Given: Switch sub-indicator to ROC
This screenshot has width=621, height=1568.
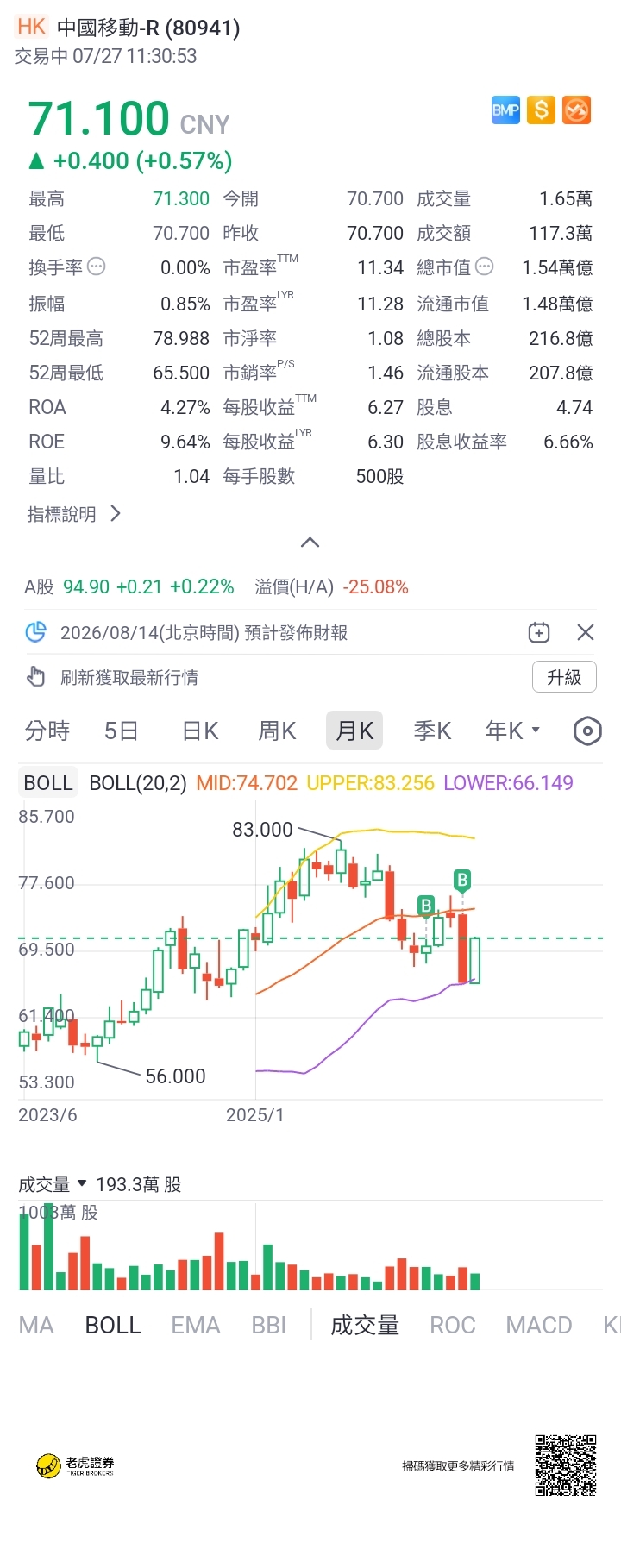Looking at the screenshot, I should (453, 1326).
